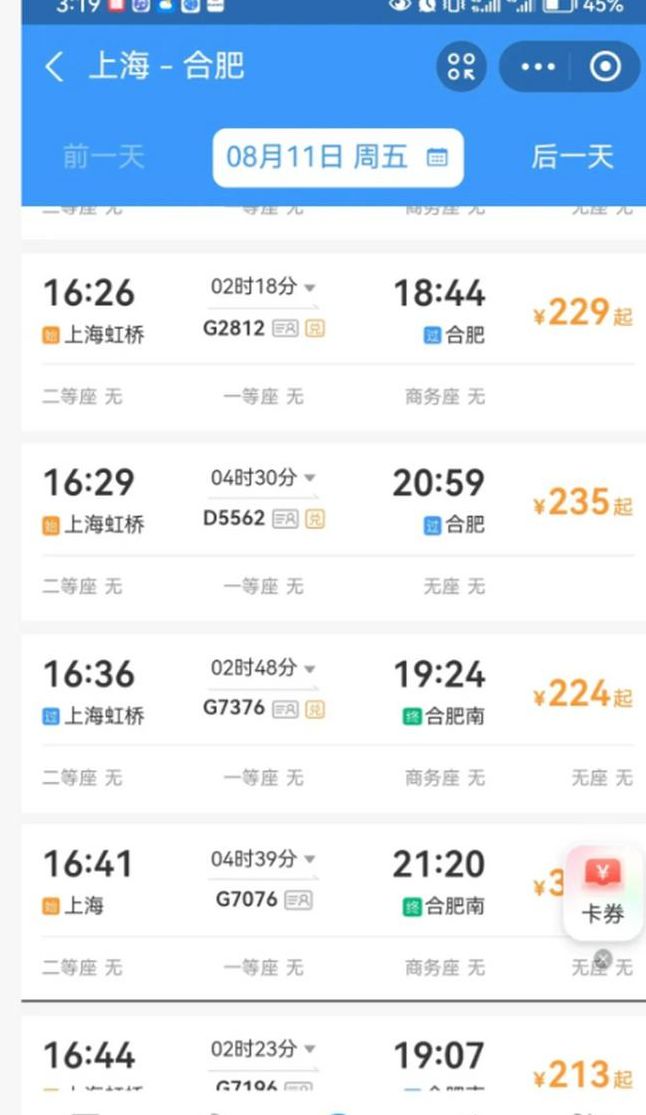Select train G2812 departing 16:26

click(x=334, y=342)
